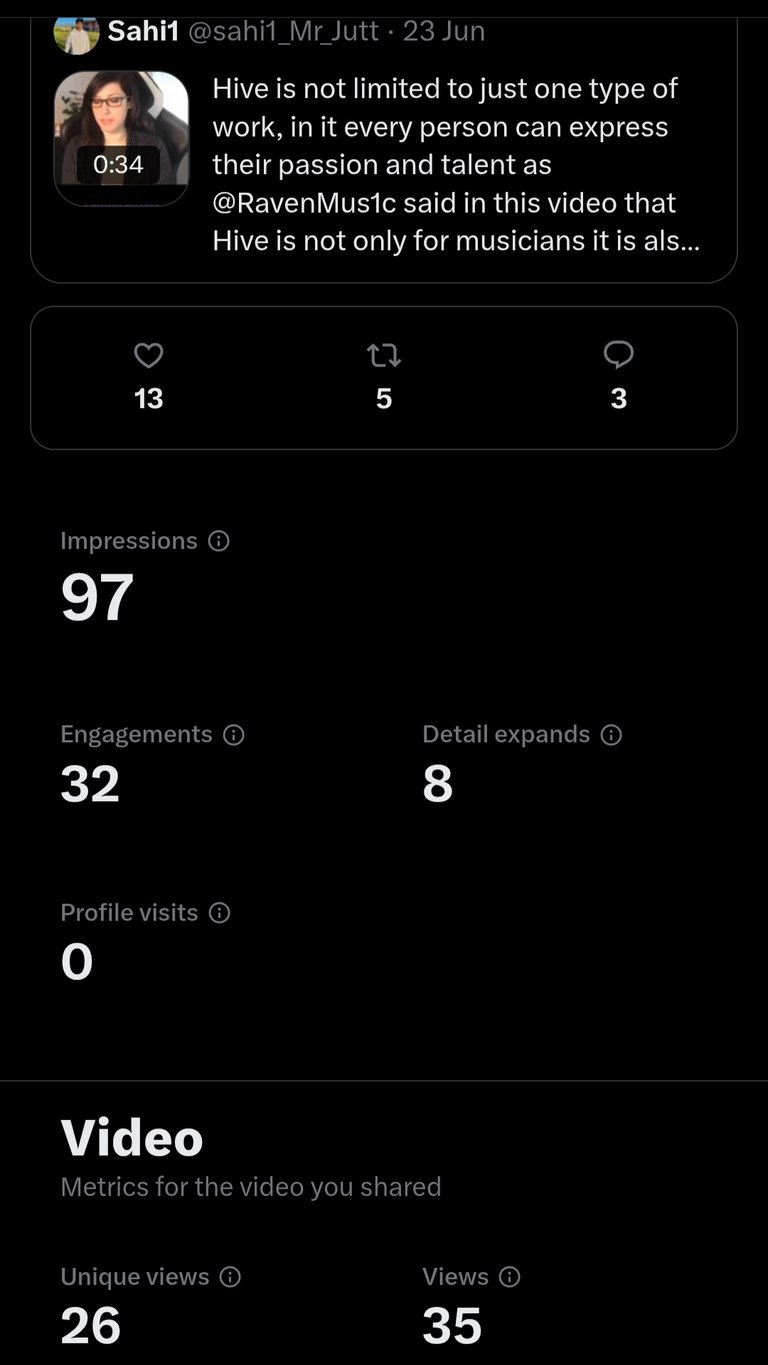Tap the info icon next to Impressions

[x=219, y=541]
